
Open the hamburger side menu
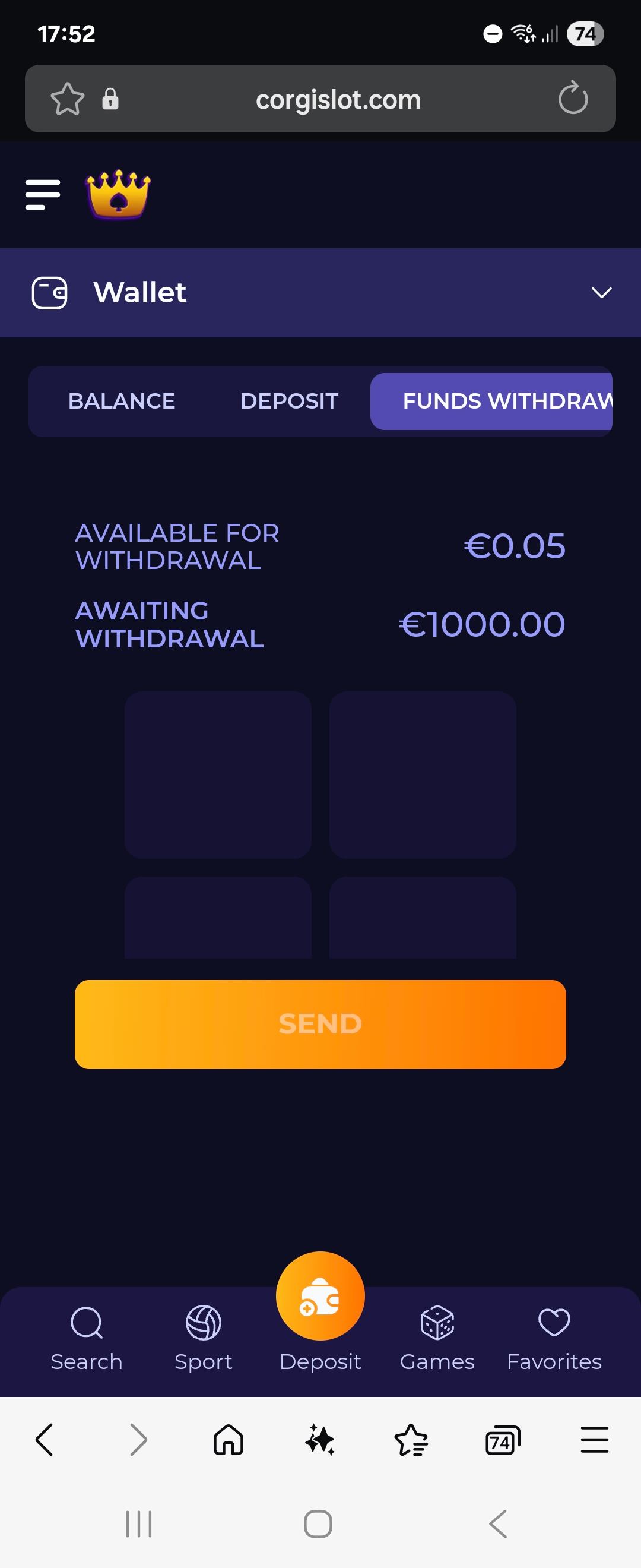[x=43, y=195]
